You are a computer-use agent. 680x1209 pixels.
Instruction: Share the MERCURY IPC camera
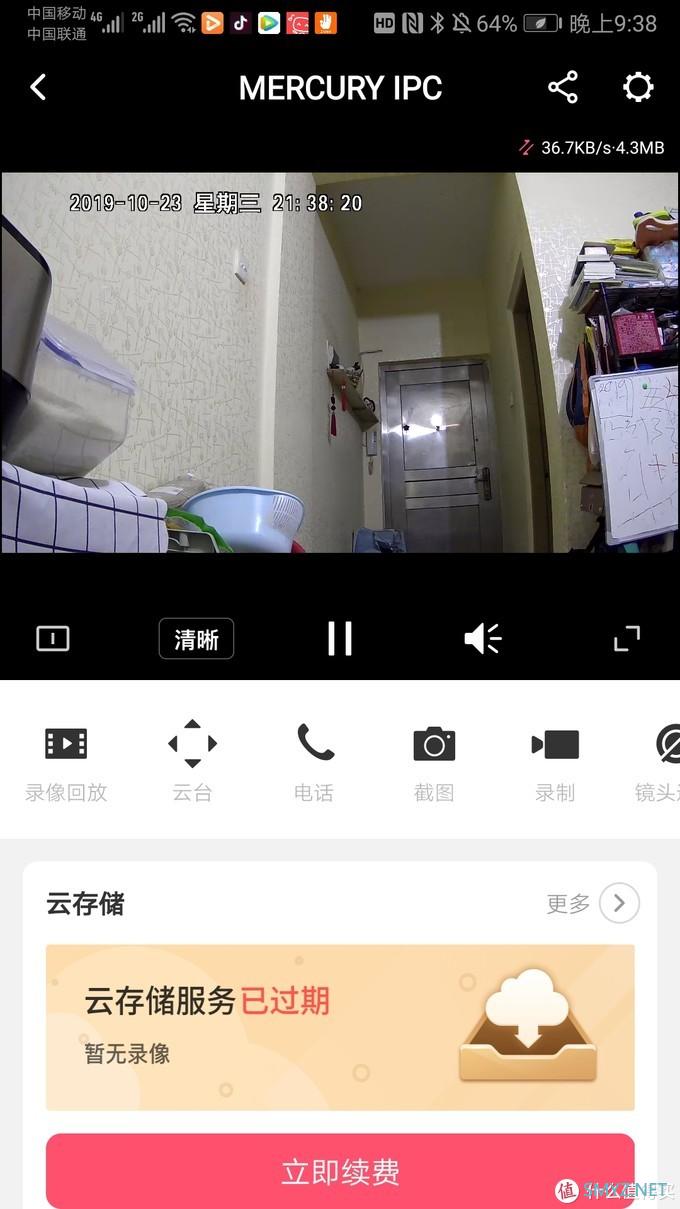coord(563,88)
